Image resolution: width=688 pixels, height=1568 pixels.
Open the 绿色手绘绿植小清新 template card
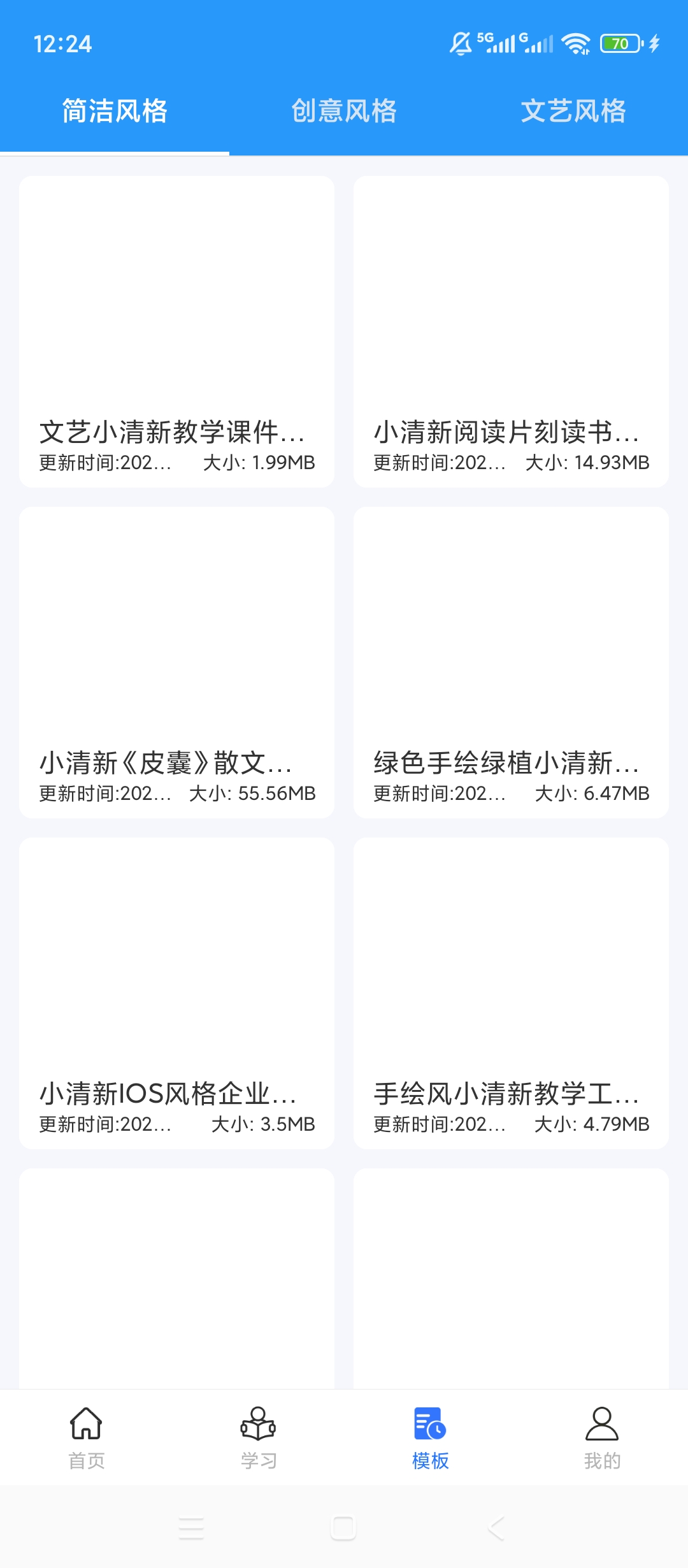pos(511,662)
